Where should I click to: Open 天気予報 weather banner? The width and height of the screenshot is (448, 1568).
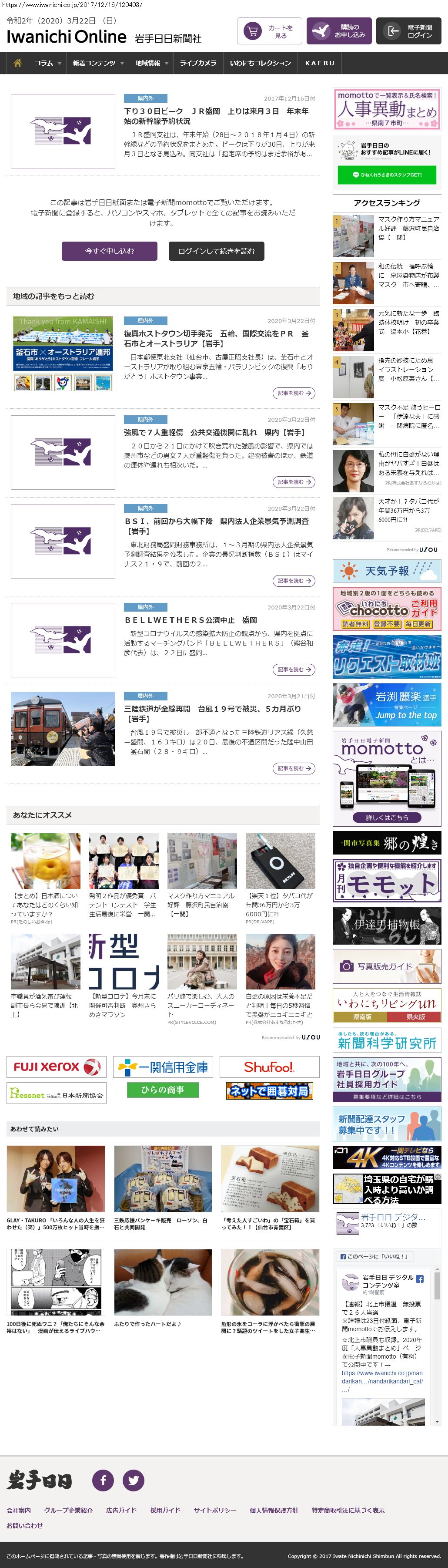coord(387,571)
